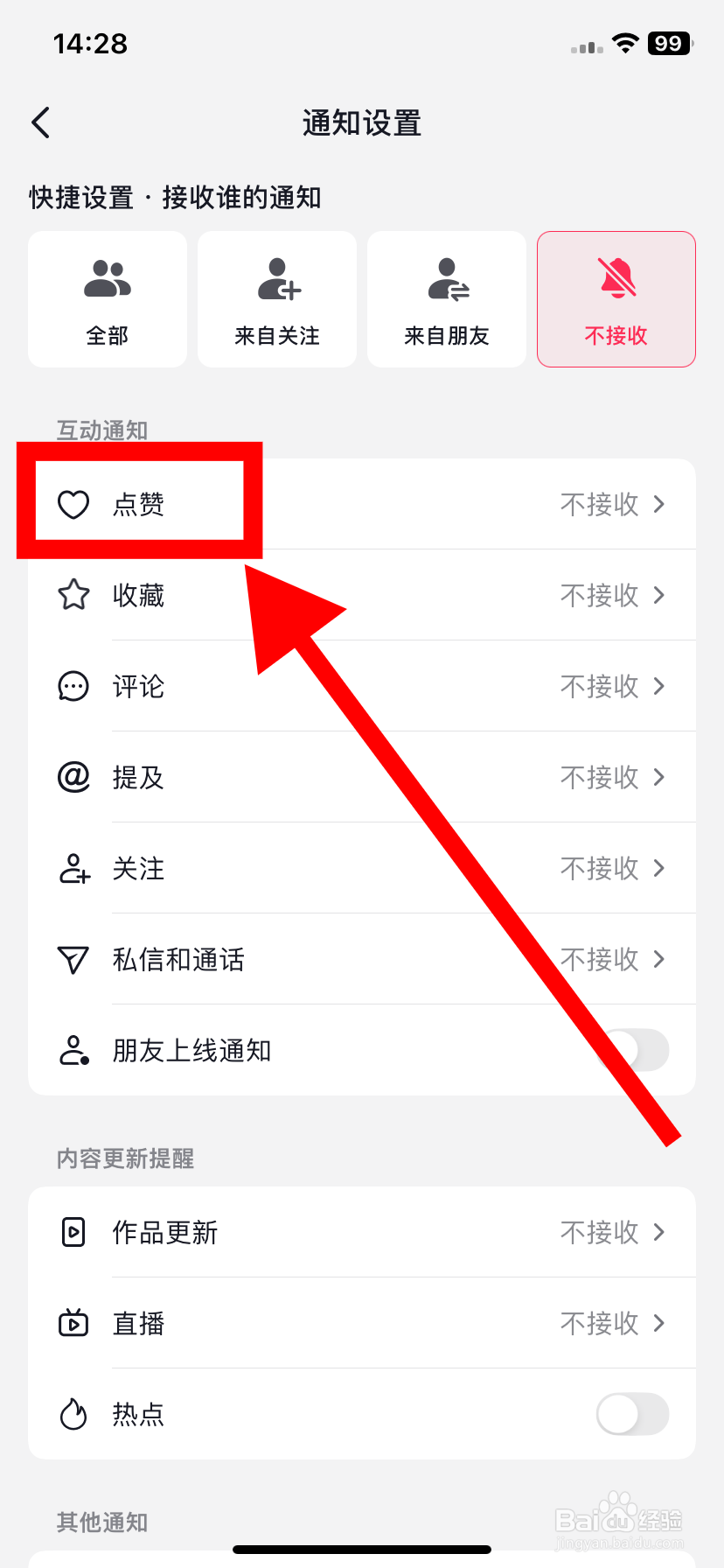Tap the back arrow to leave 通知设置
The width and height of the screenshot is (724, 1568).
click(x=39, y=122)
